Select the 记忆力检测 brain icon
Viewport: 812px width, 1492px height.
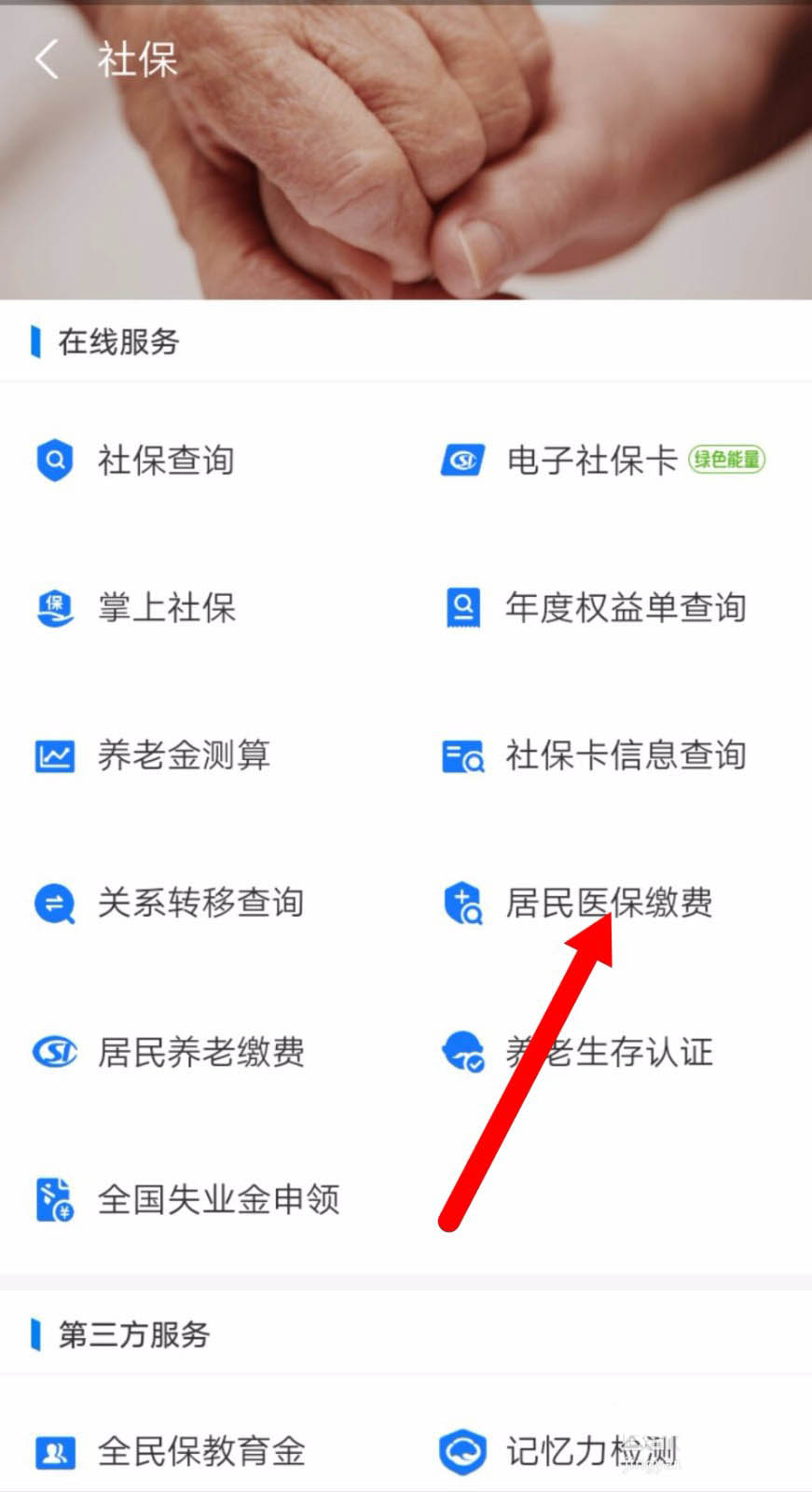[463, 1451]
